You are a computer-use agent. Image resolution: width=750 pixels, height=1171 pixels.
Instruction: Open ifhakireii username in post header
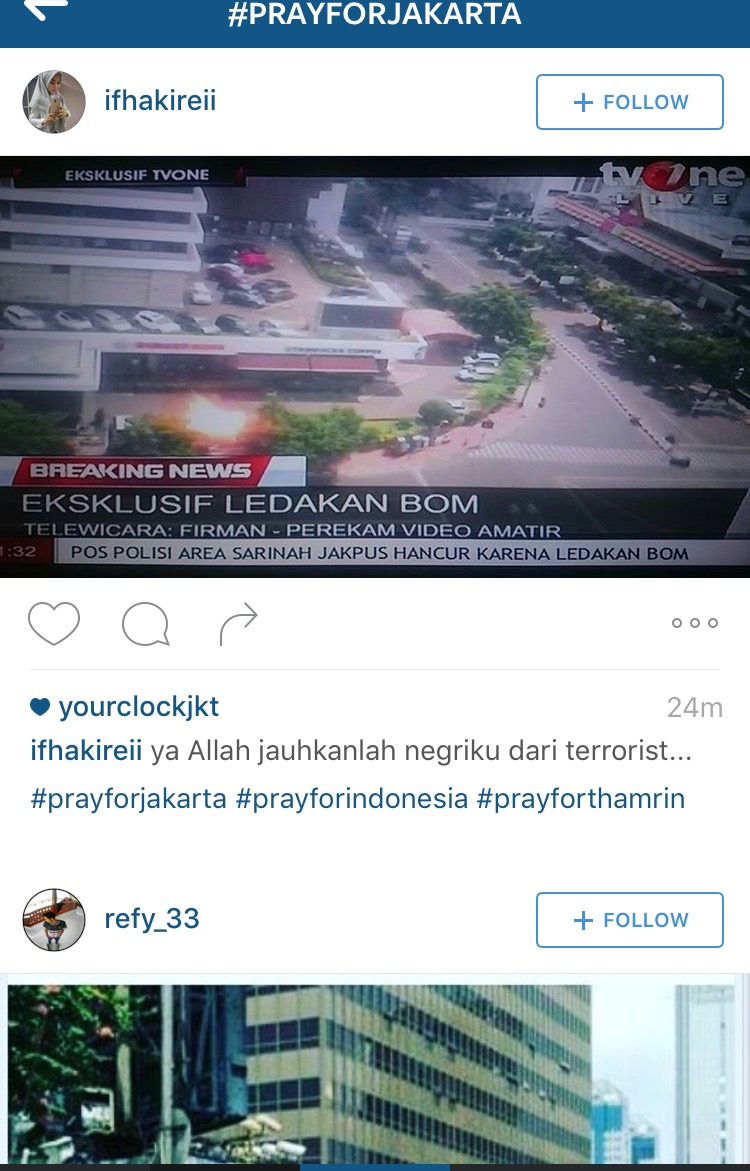[x=160, y=101]
